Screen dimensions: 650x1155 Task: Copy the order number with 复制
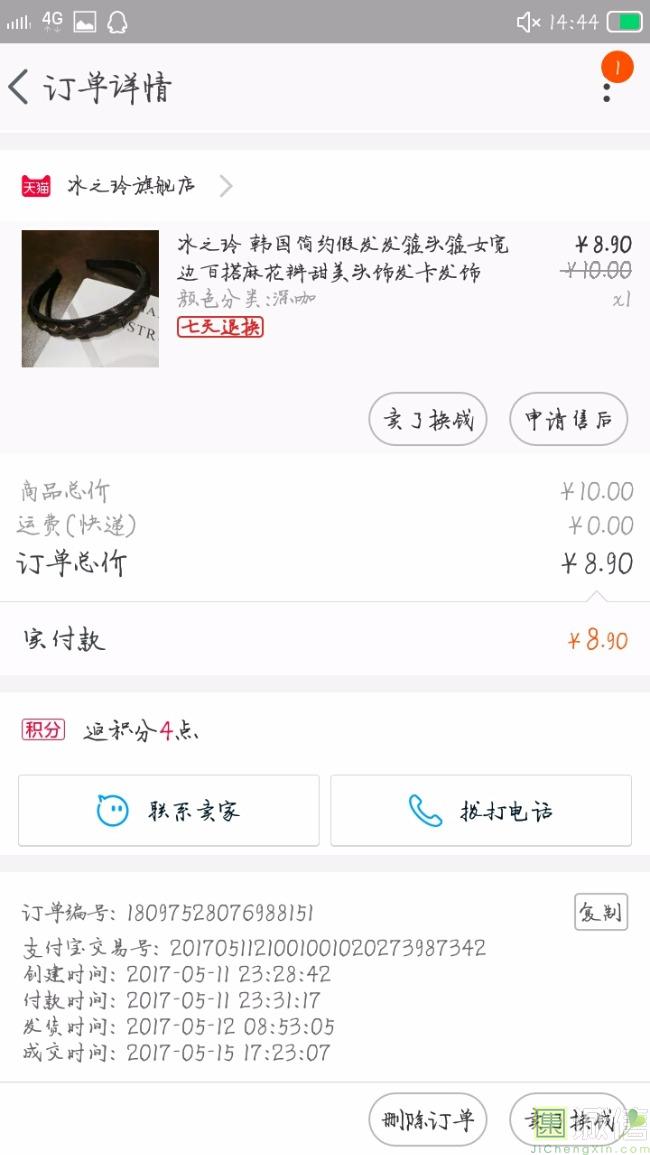tap(601, 912)
